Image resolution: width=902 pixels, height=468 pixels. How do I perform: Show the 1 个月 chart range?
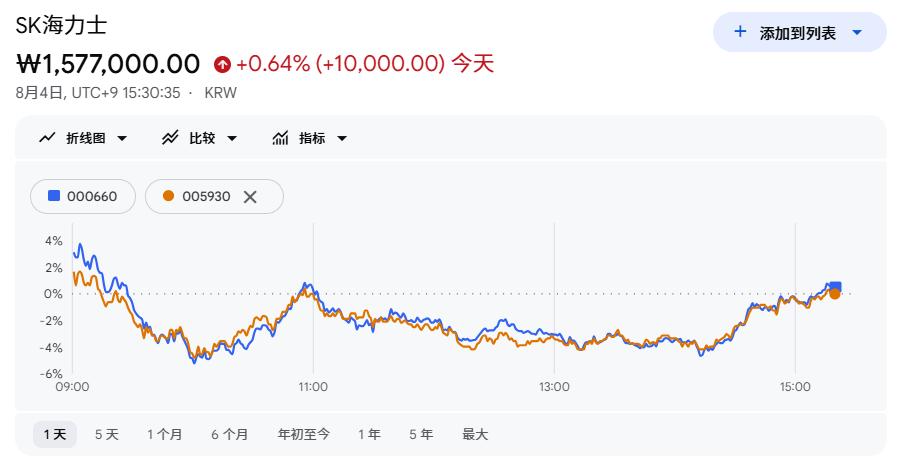pyautogui.click(x=165, y=434)
